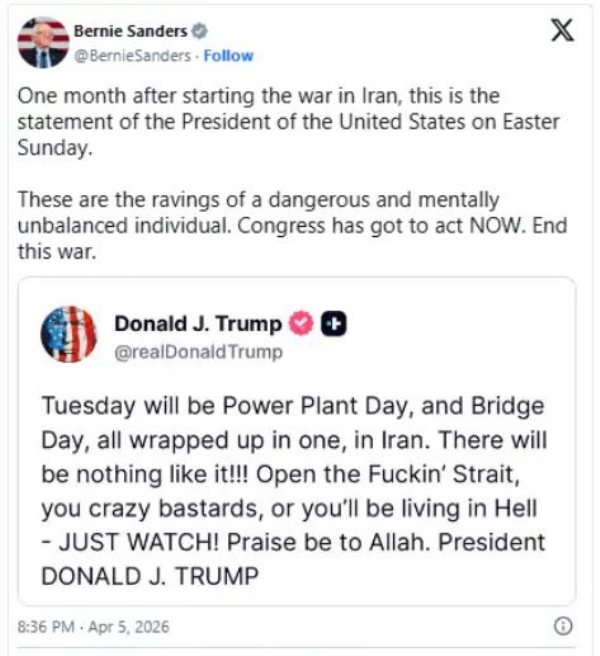The height and width of the screenshot is (656, 600).
Task: Follow Bernie Sanders
Action: (x=228, y=55)
